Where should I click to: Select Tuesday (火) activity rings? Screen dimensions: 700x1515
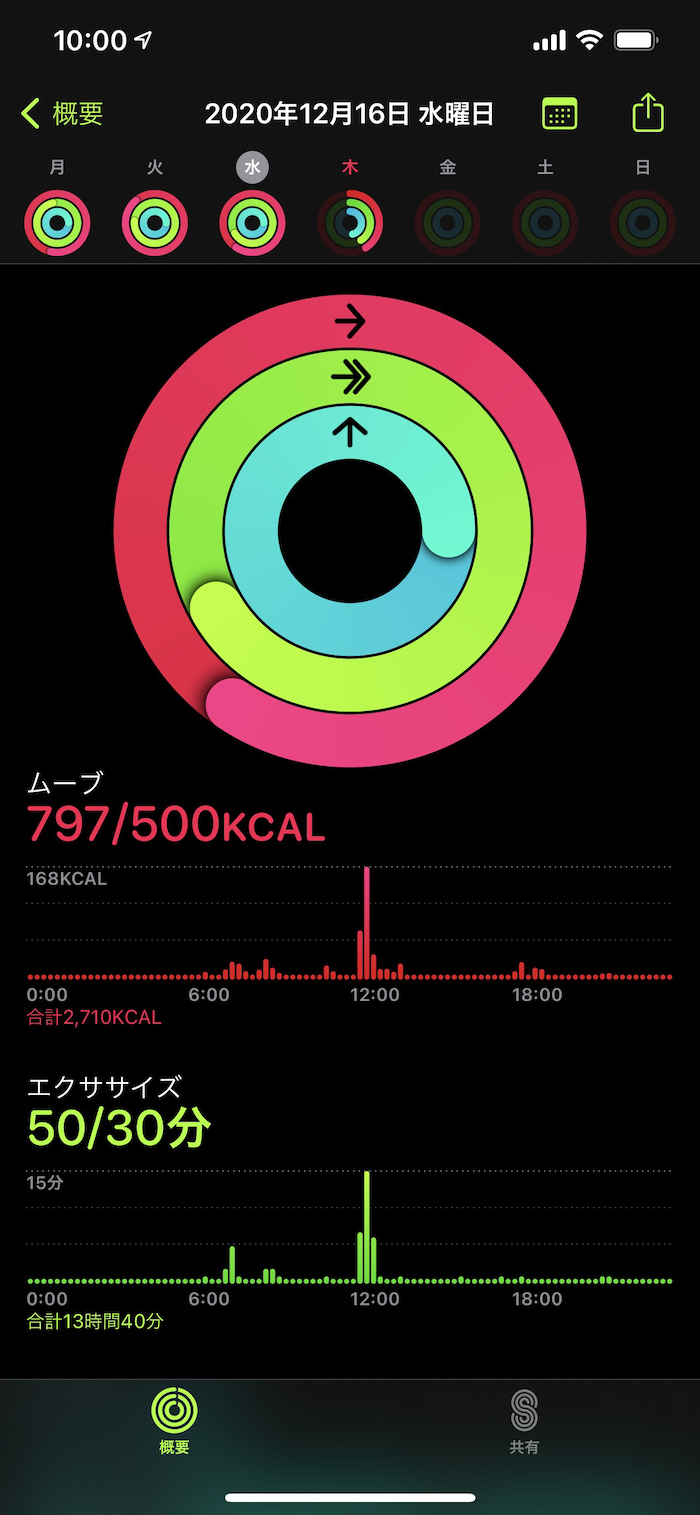pyautogui.click(x=155, y=222)
